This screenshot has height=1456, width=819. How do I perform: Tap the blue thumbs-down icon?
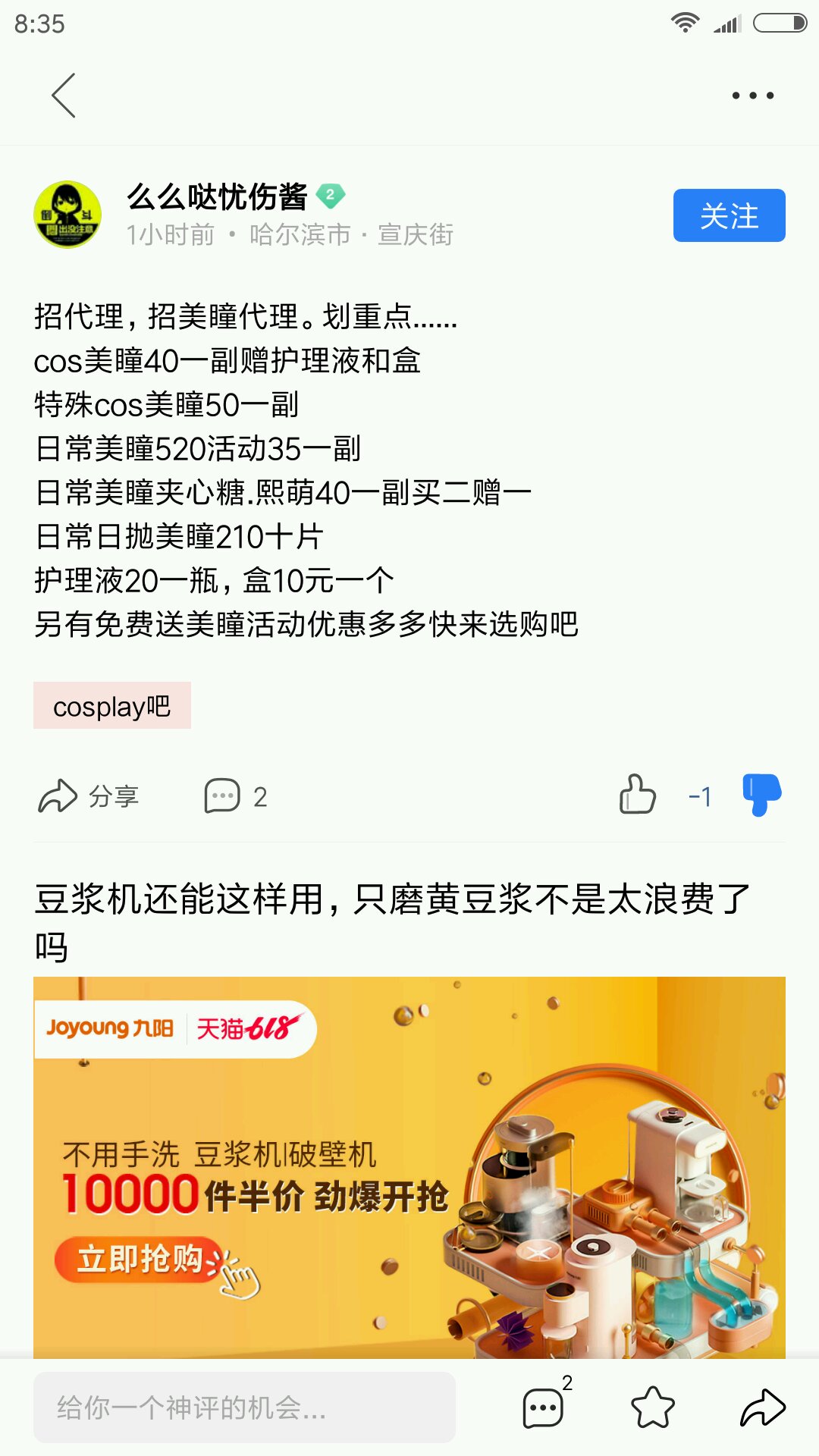[761, 795]
